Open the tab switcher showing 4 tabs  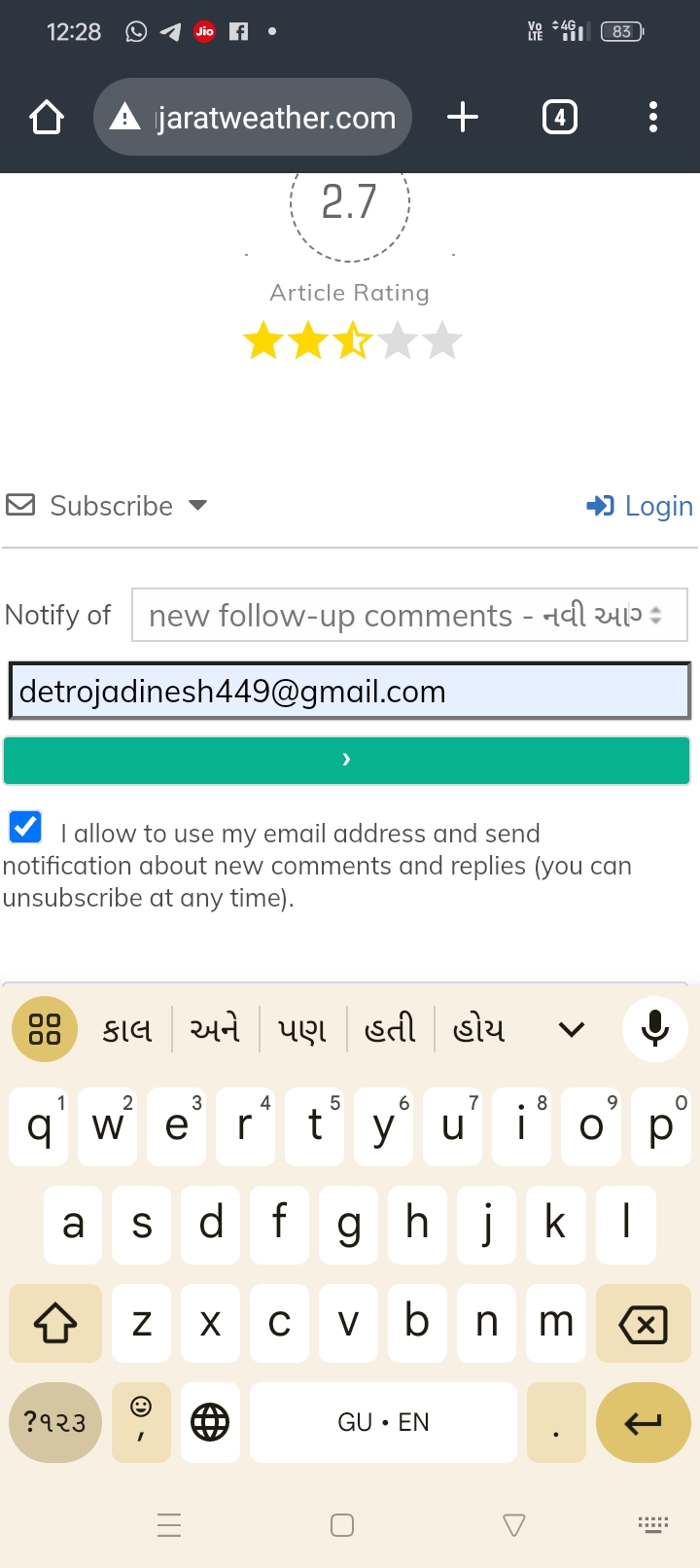click(559, 118)
